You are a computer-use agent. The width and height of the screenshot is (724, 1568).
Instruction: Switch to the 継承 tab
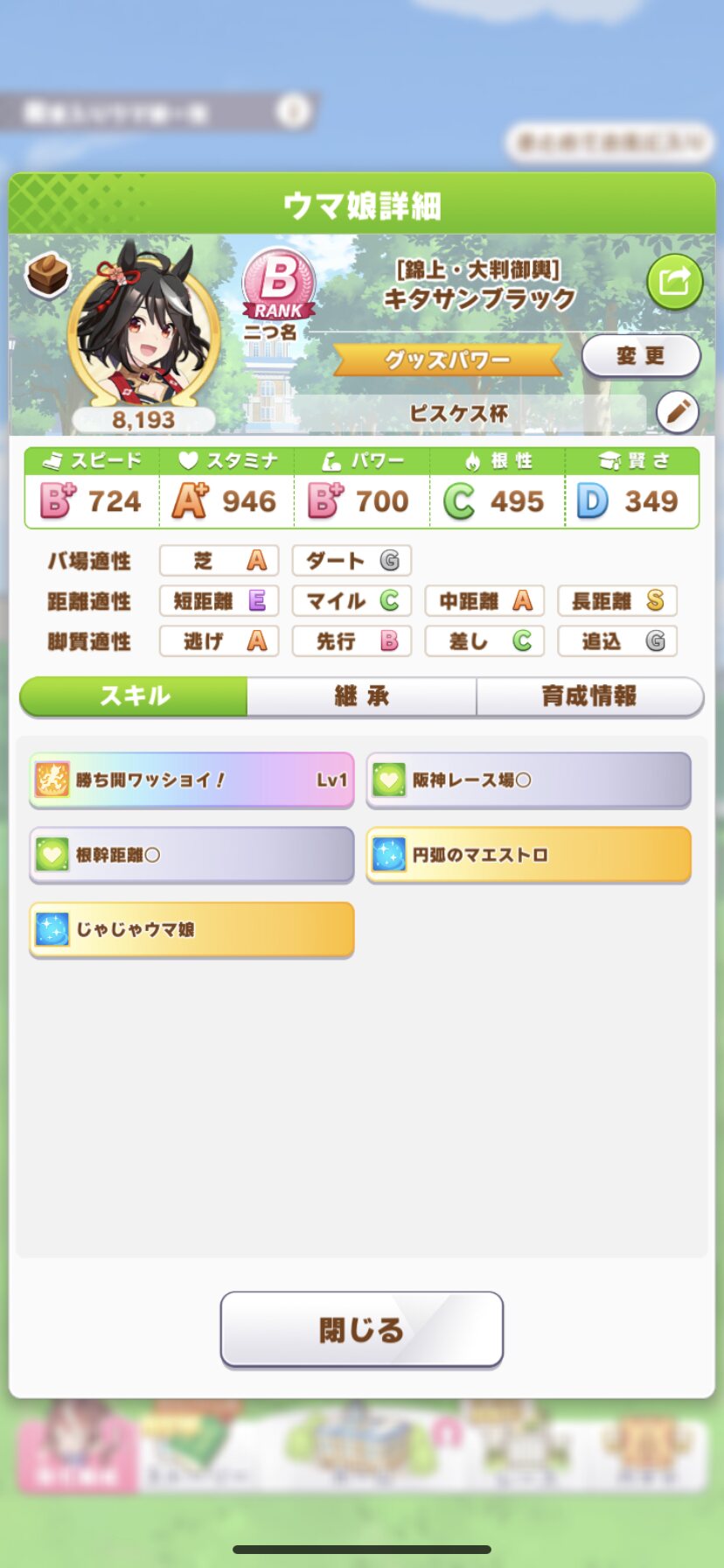point(361,696)
